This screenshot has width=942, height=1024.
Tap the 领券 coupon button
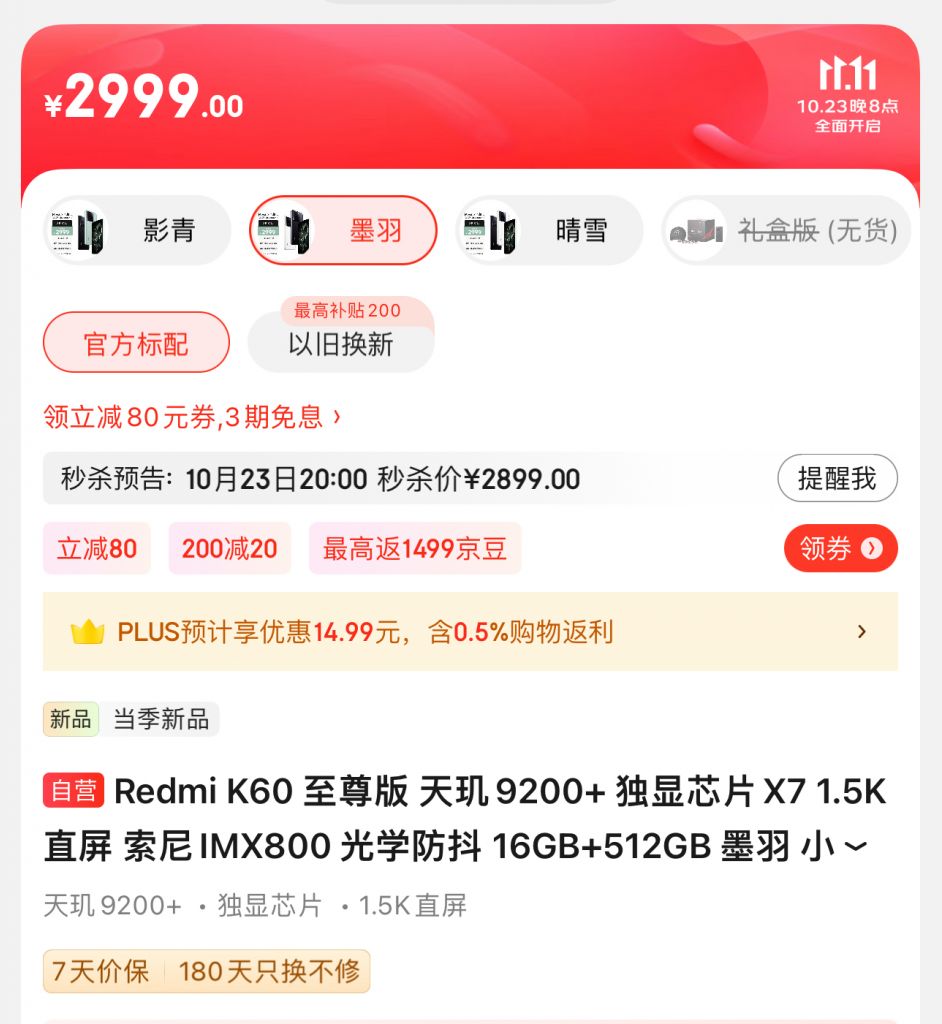[840, 548]
